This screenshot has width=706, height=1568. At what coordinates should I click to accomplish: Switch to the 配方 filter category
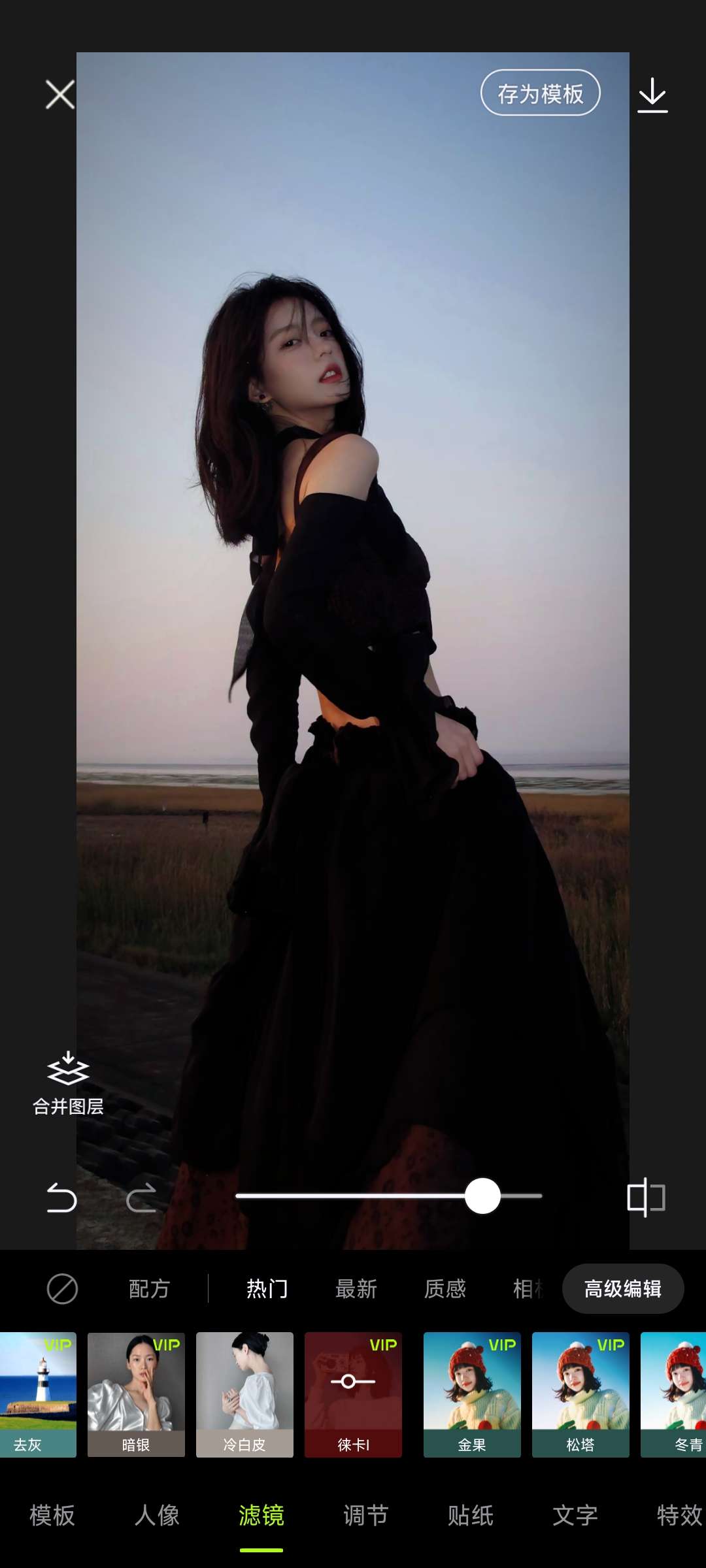(149, 1289)
